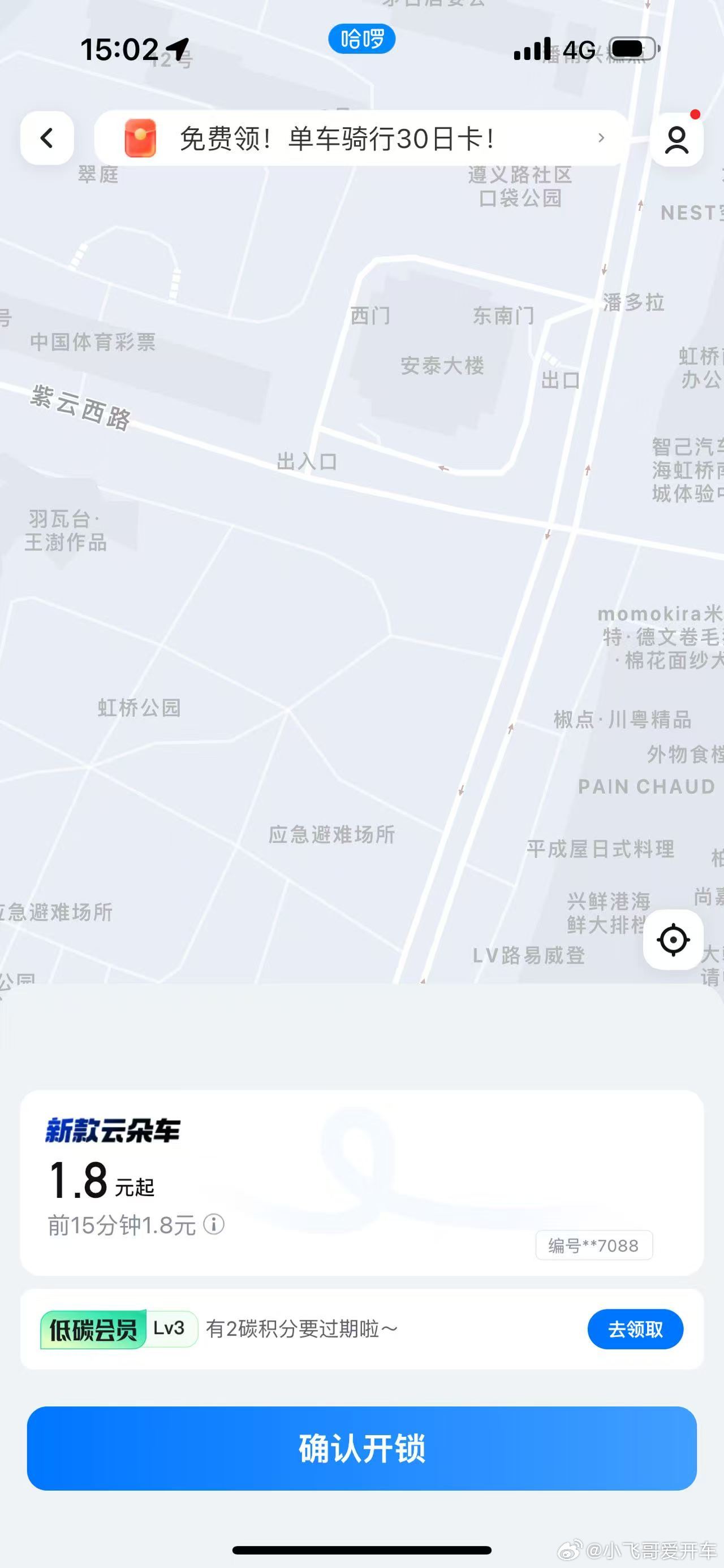This screenshot has height=1568, width=724.
Task: Tap the 哈啰 pill at the top
Action: tap(361, 38)
